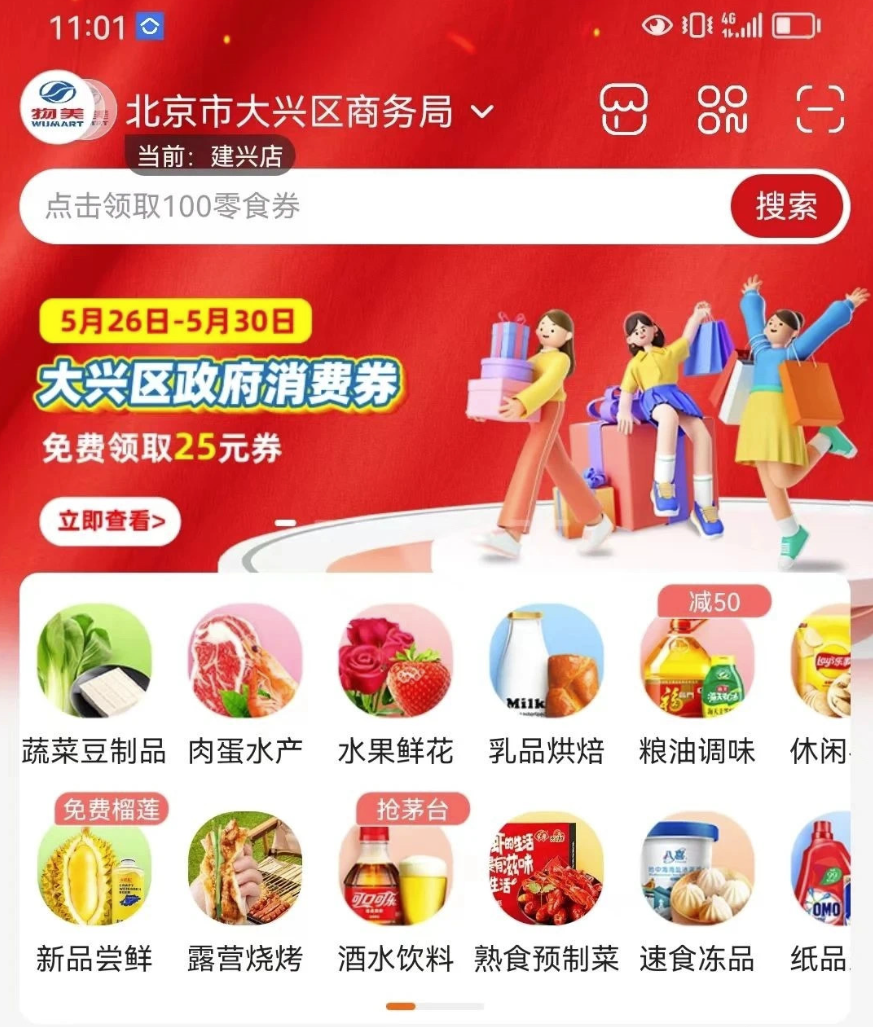Tap 立即查看 on the coupon banner
873x1027 pixels.
pyautogui.click(x=110, y=522)
